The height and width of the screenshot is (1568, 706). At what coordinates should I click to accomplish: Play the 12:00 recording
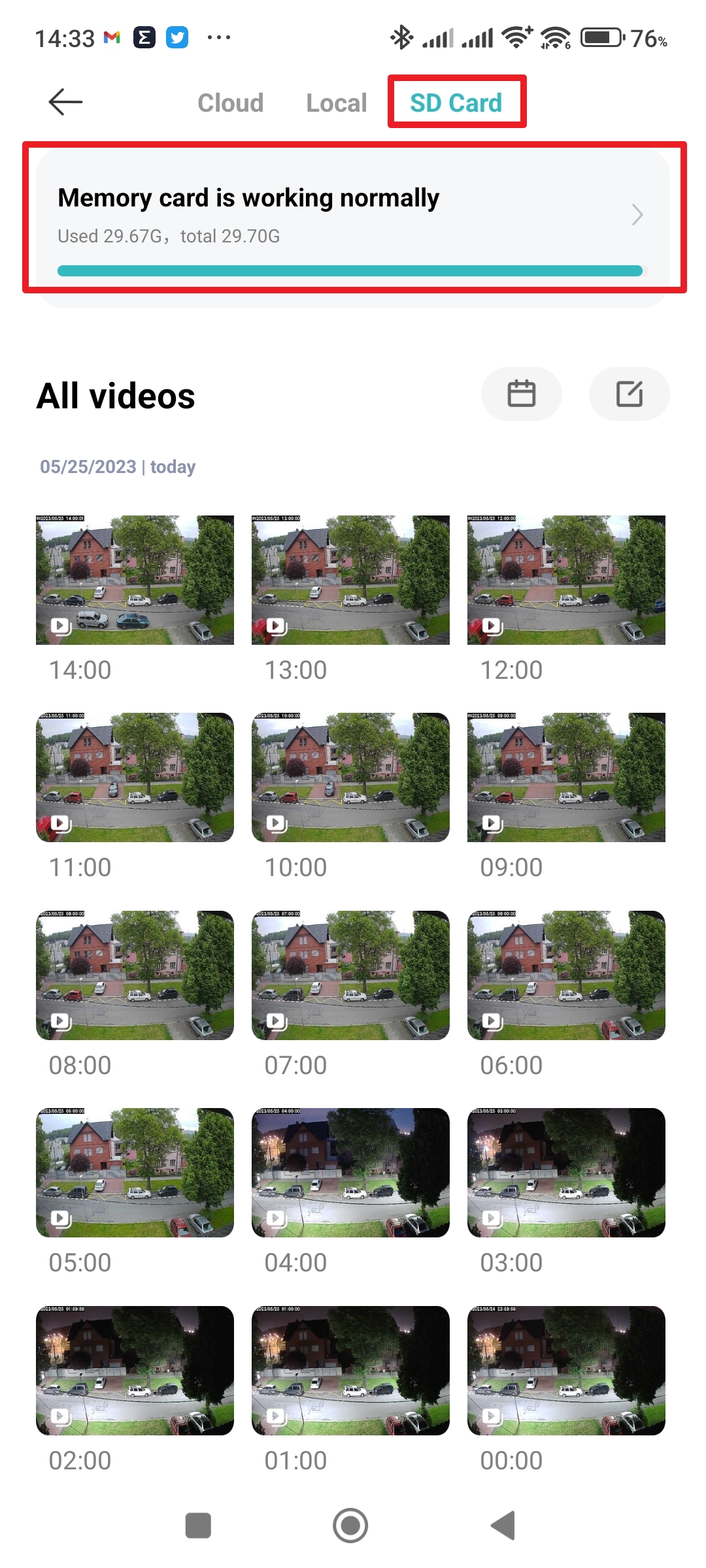coord(566,580)
